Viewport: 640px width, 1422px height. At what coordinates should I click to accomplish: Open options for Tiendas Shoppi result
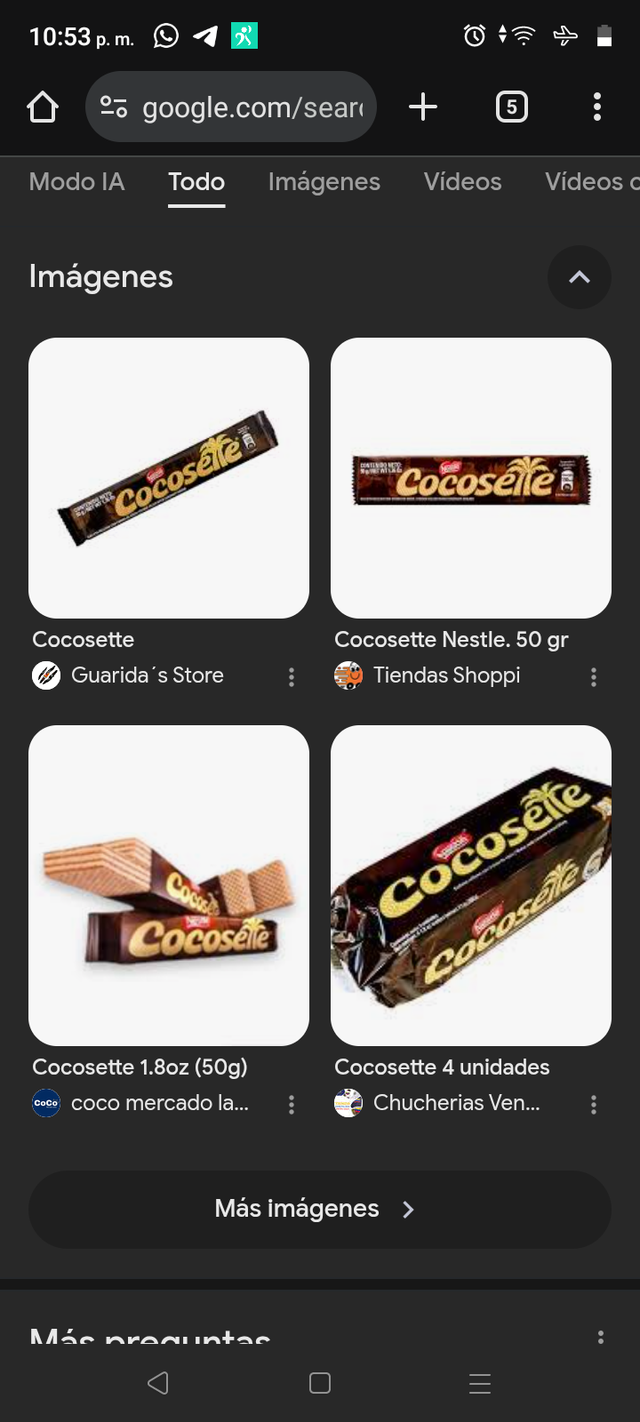pos(593,677)
